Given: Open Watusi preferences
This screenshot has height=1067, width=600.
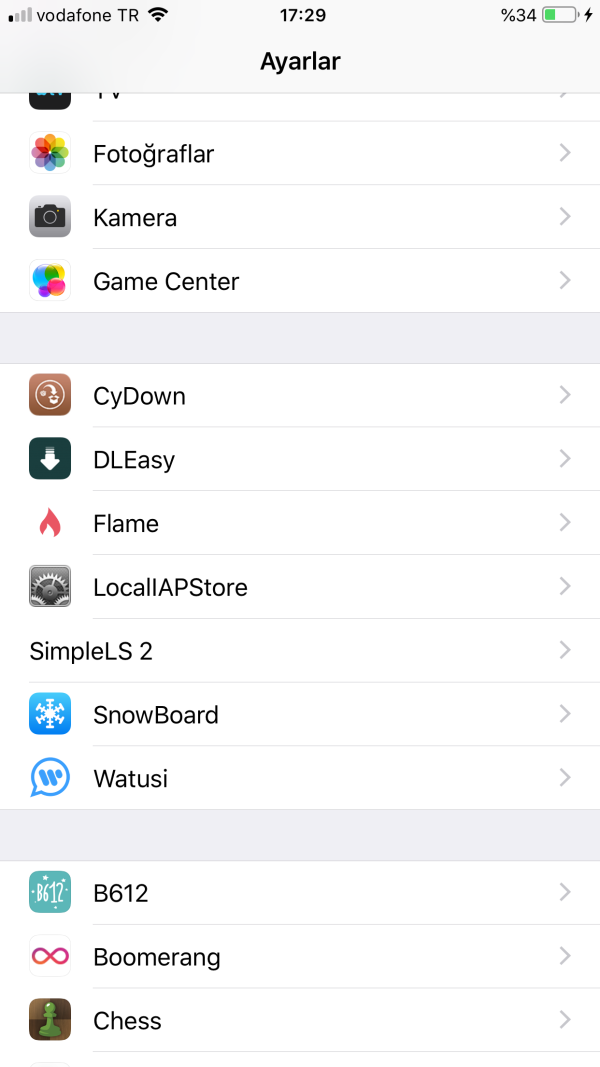Looking at the screenshot, I should [x=300, y=778].
